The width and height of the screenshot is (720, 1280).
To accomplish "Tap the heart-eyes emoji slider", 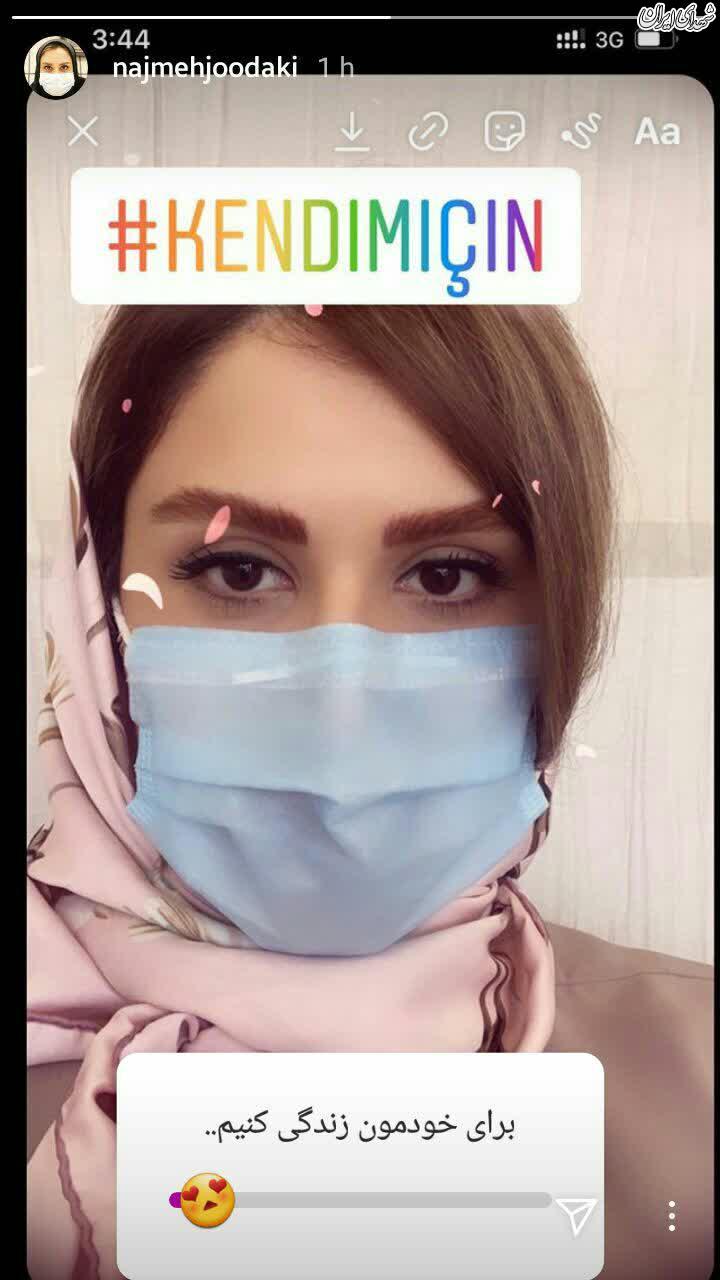I will click(208, 1200).
